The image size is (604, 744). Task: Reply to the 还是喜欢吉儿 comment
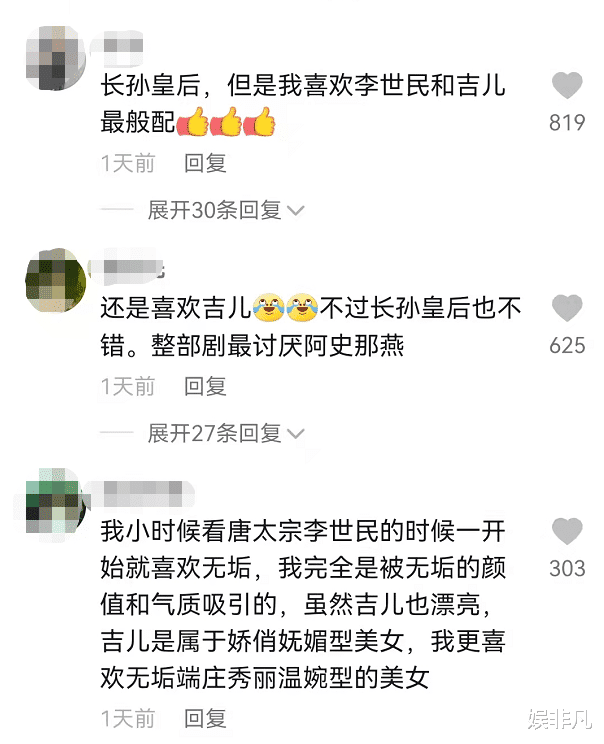tap(205, 386)
